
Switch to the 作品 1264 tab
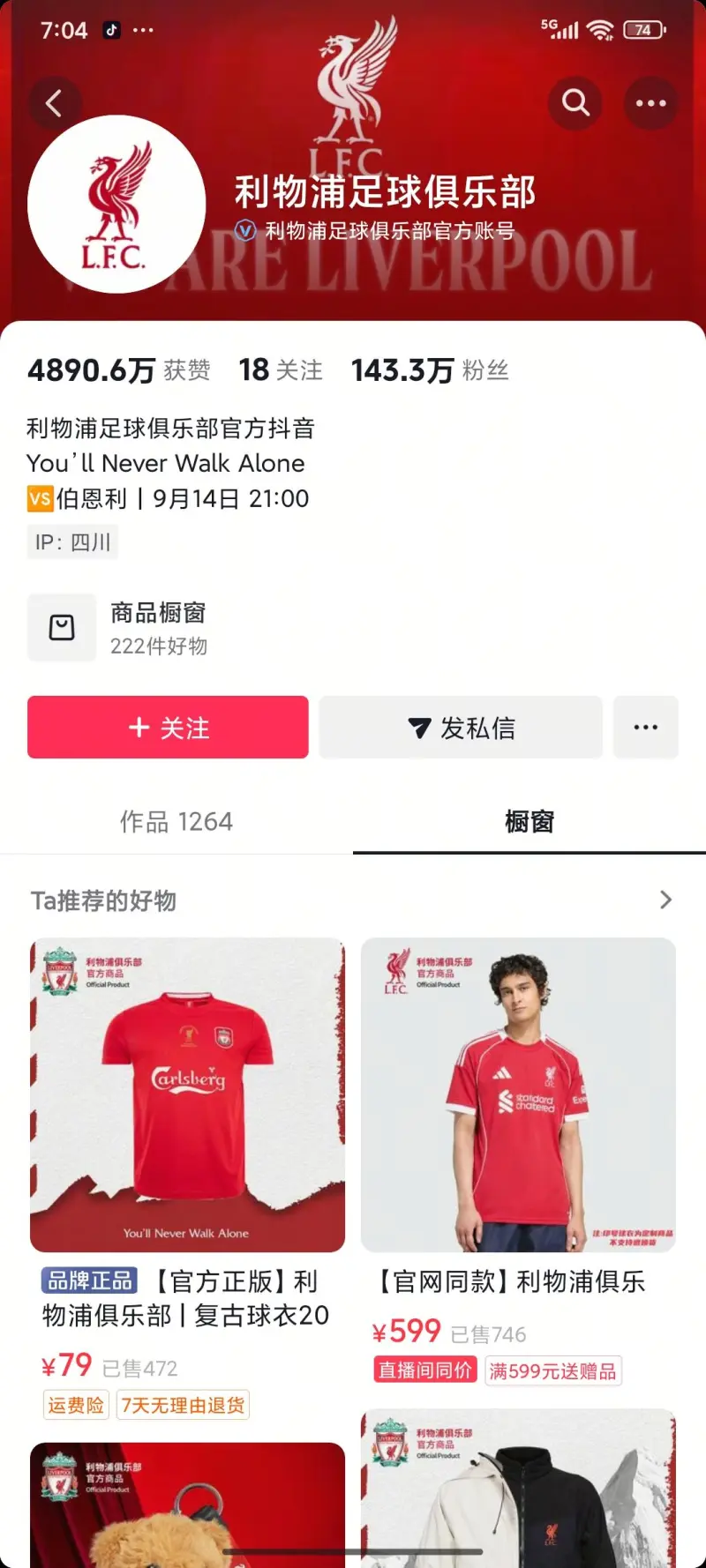(176, 822)
